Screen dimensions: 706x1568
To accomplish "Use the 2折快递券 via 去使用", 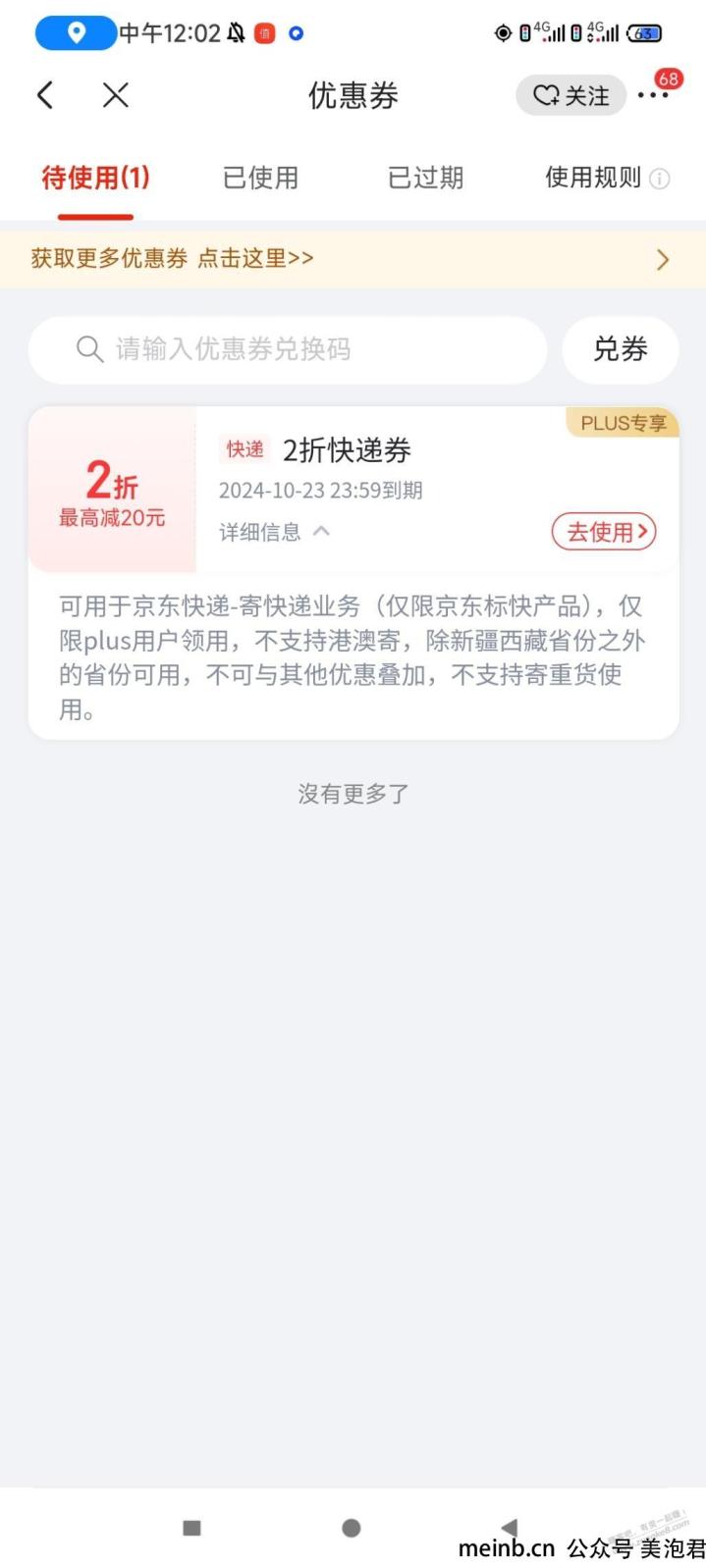I will pyautogui.click(x=604, y=532).
